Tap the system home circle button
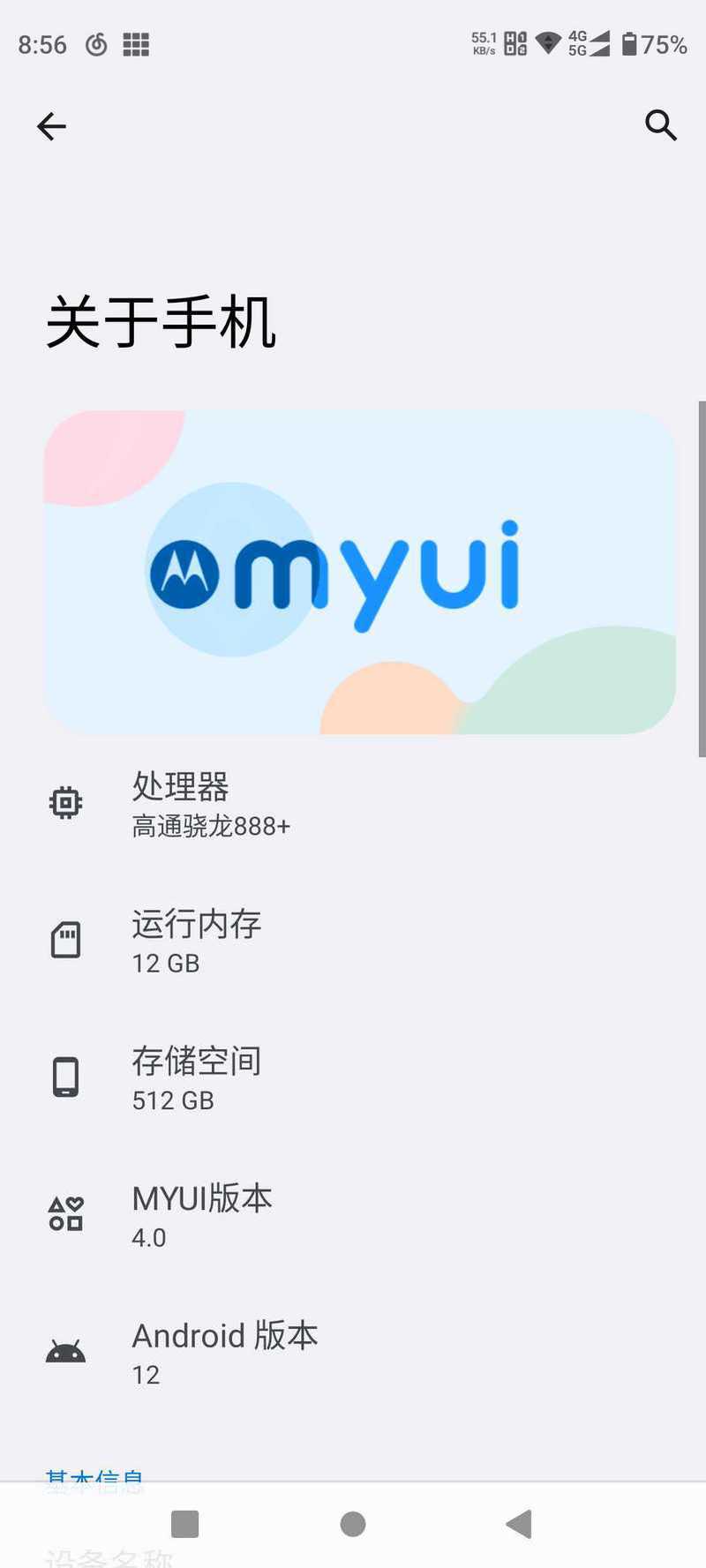Screen dimensions: 706x1568 (x=353, y=1524)
